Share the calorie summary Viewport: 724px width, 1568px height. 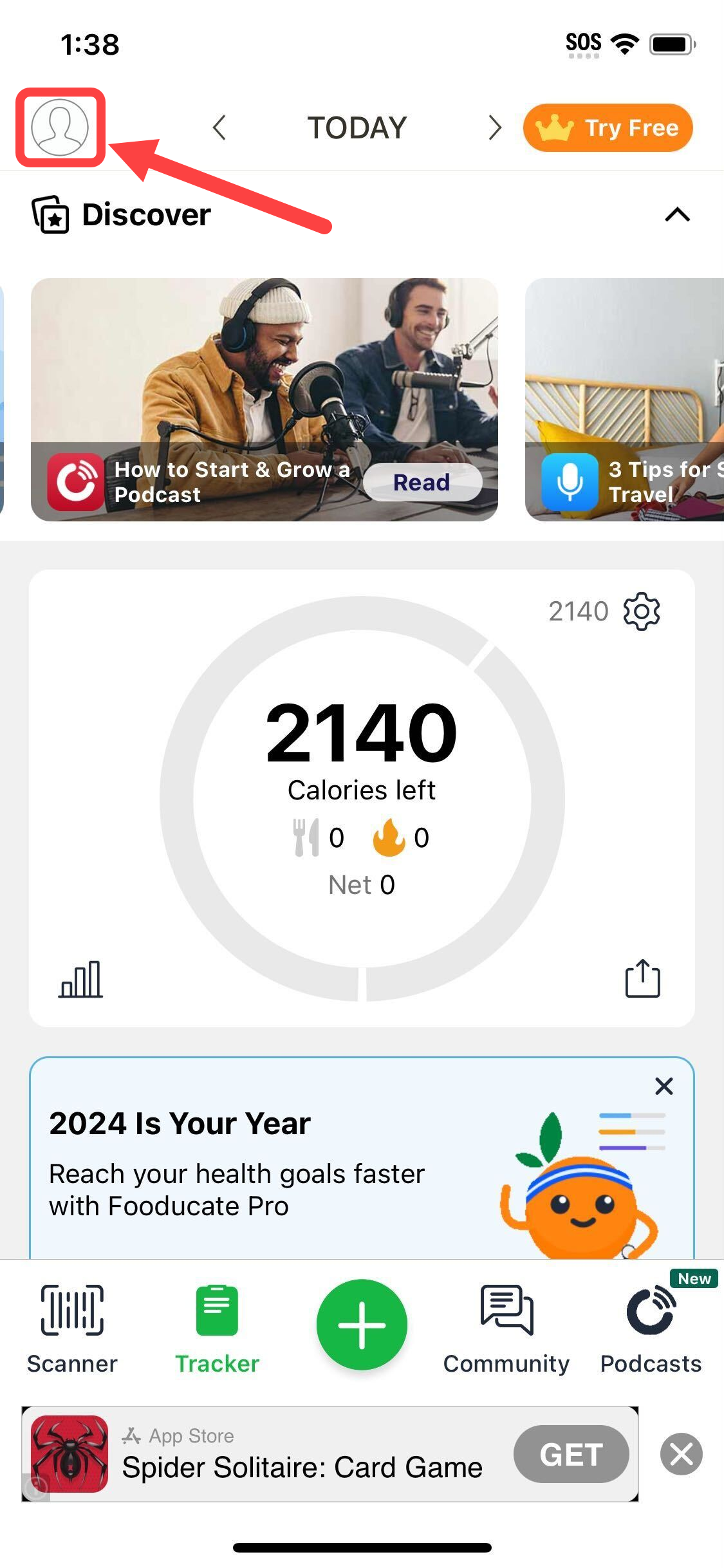point(642,979)
